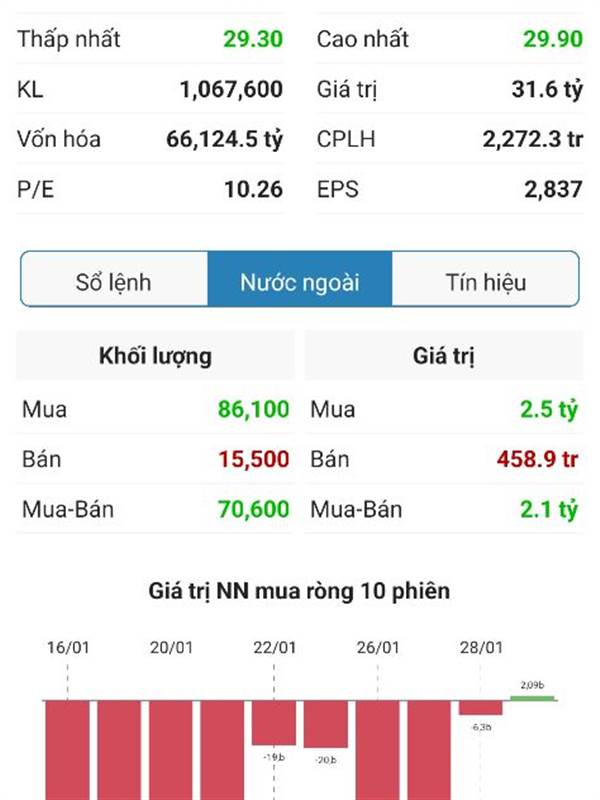Open the Tín hiệu tab

tap(485, 281)
